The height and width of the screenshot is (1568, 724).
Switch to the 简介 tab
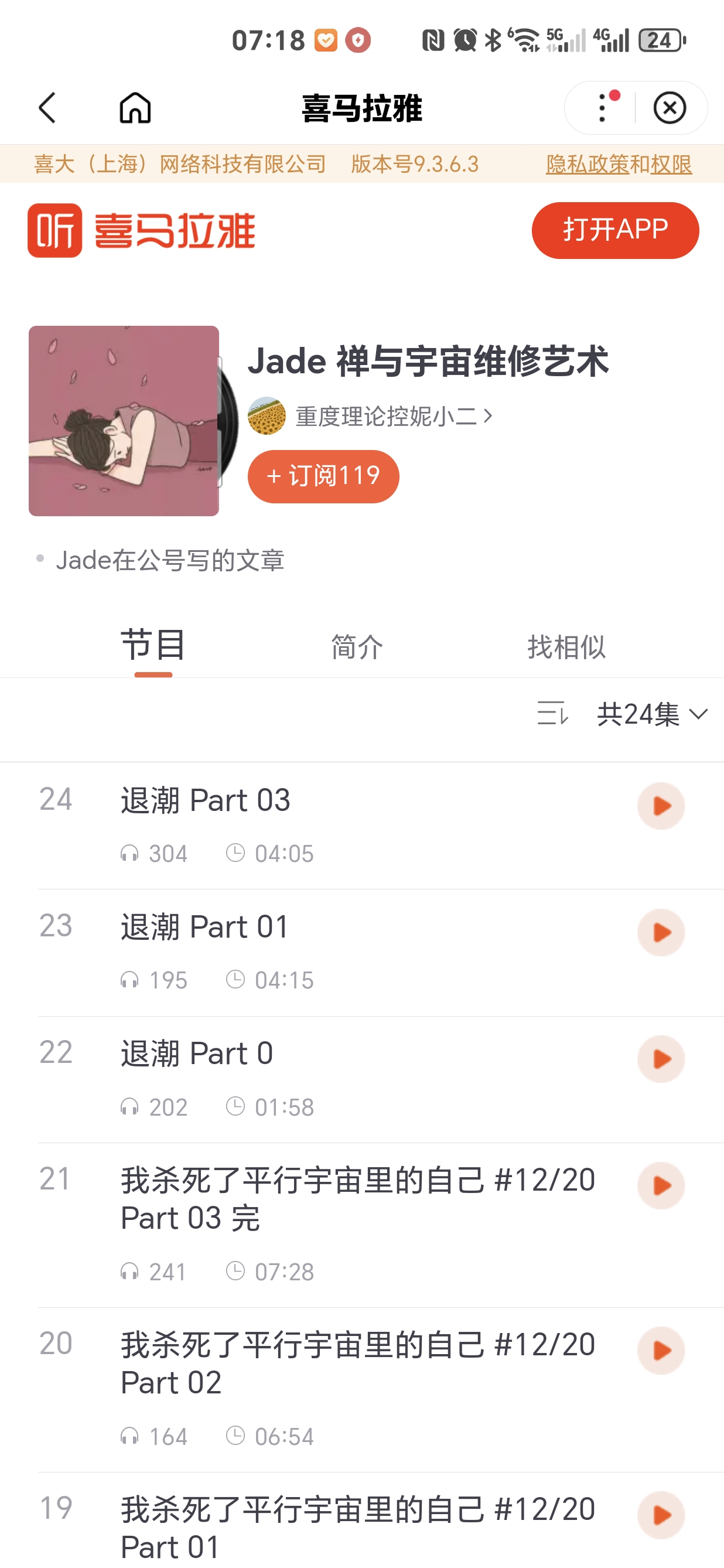click(x=357, y=646)
